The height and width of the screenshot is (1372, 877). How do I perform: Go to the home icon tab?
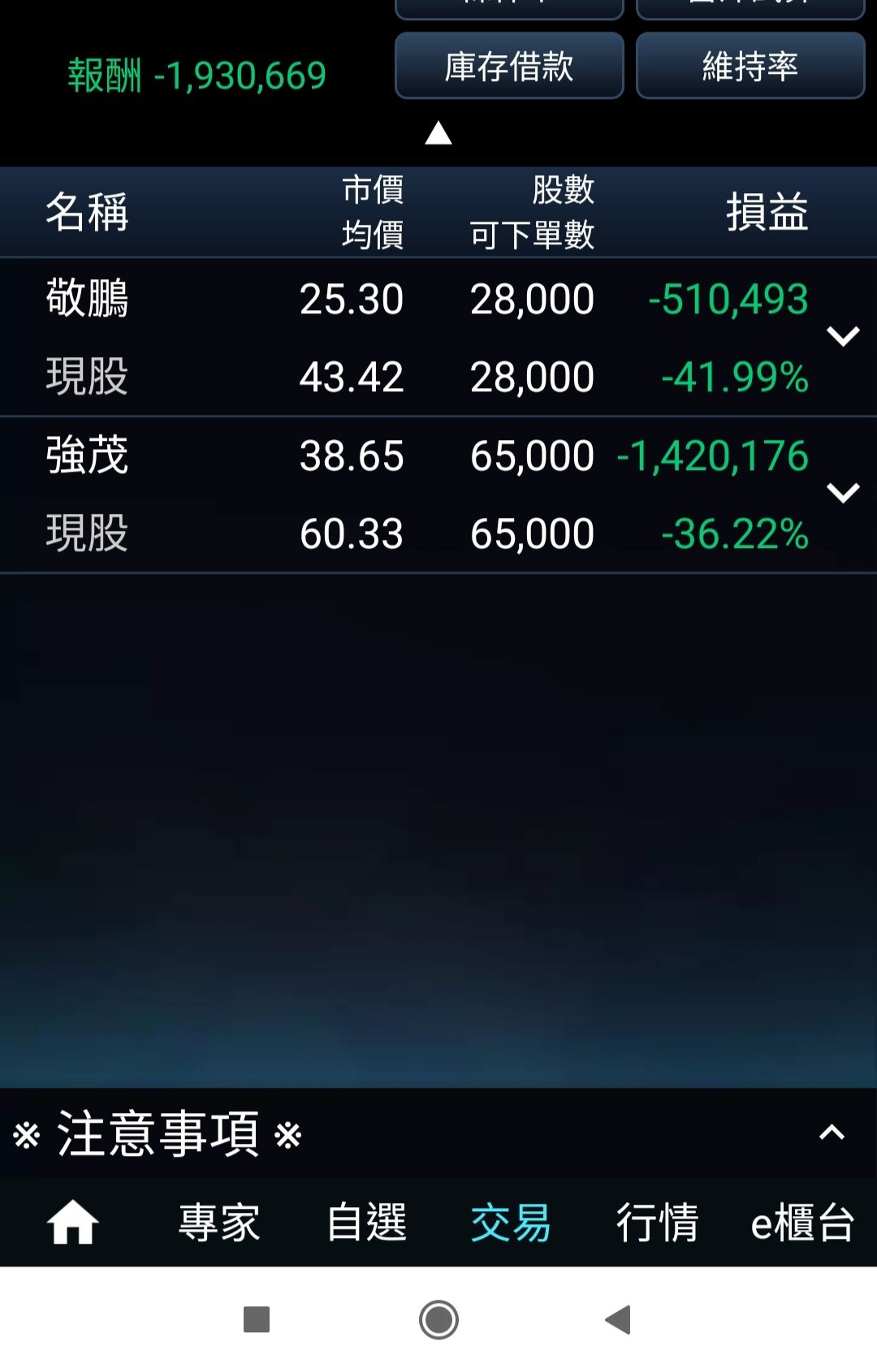pyautogui.click(x=73, y=1223)
